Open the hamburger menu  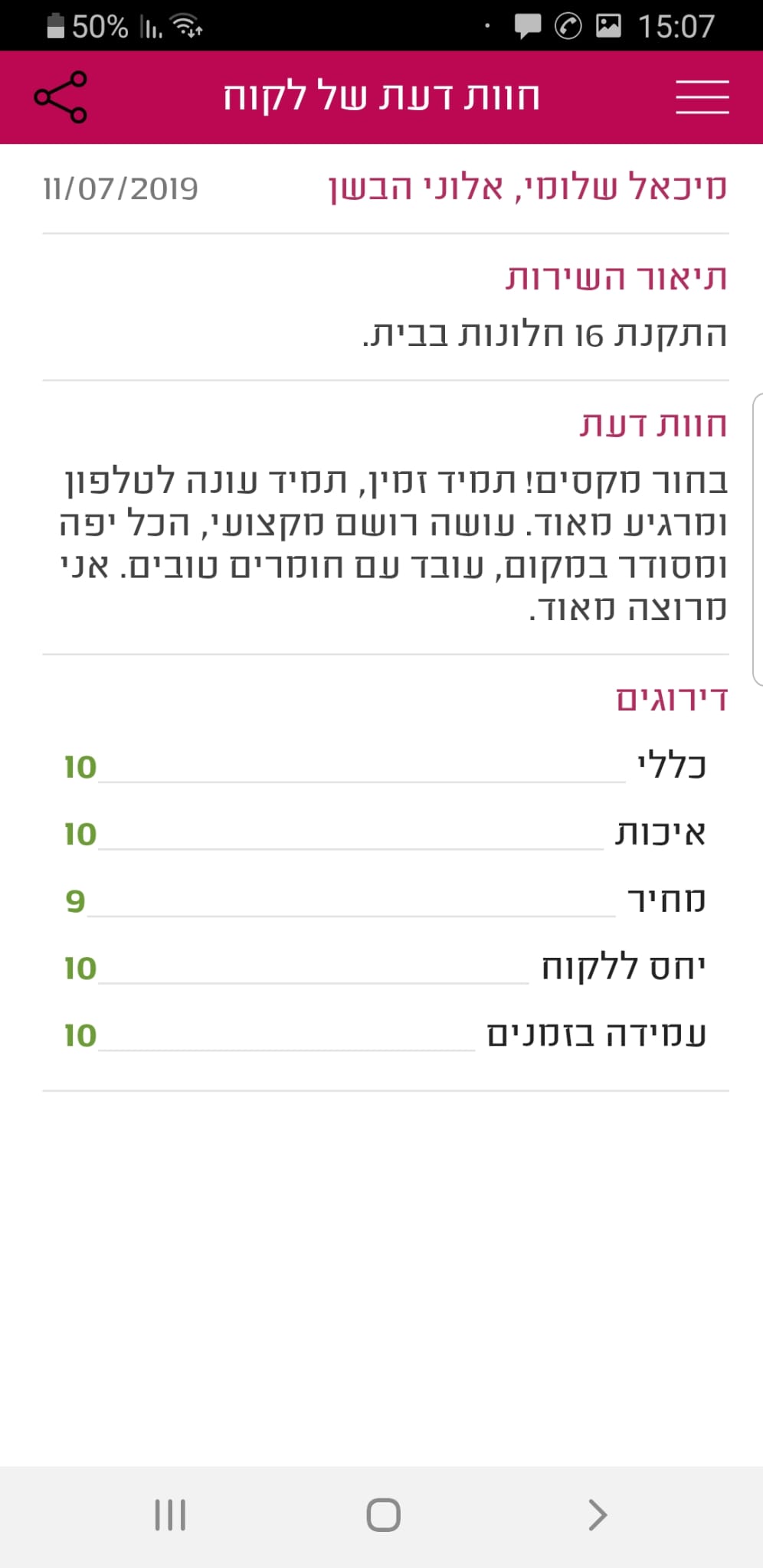tap(702, 97)
